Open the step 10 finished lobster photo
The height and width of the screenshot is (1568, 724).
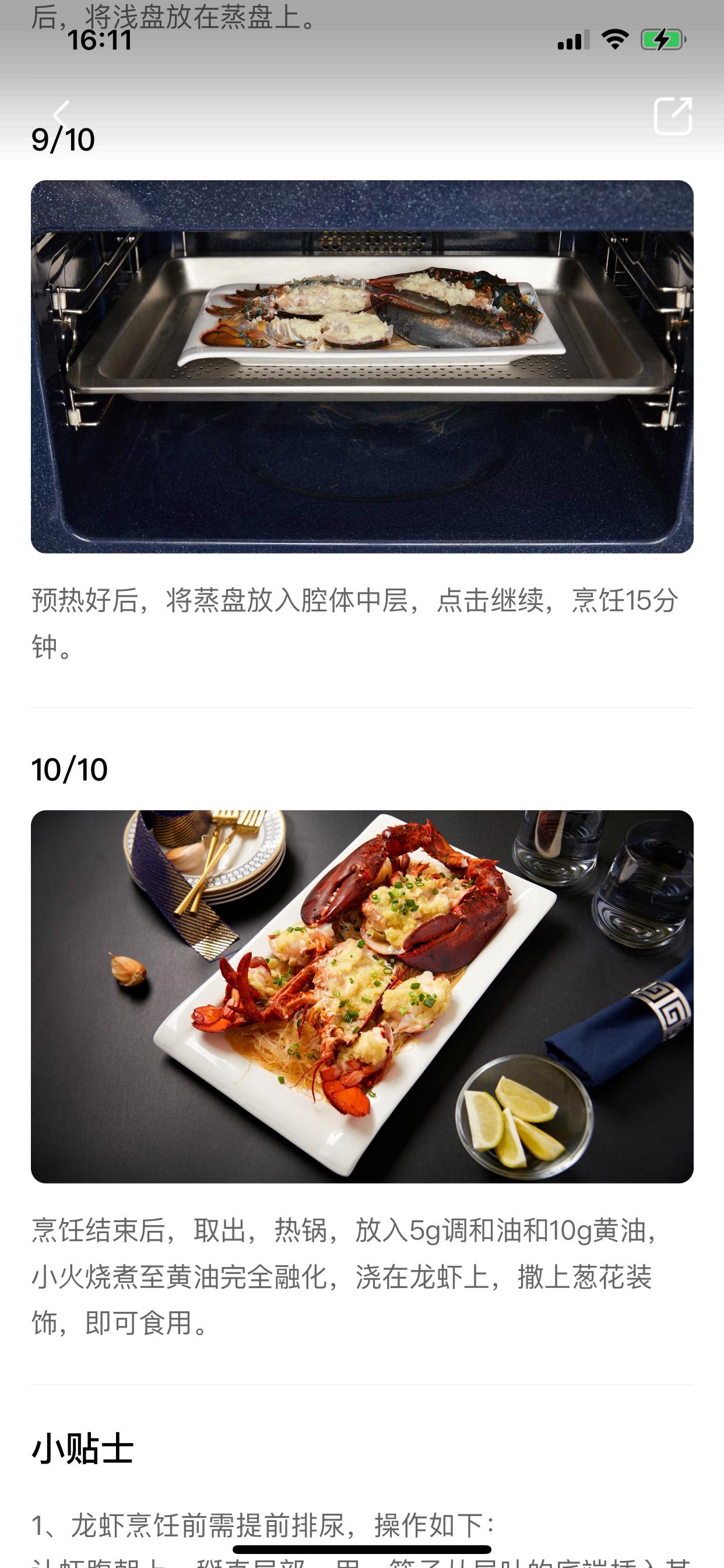[x=362, y=996]
